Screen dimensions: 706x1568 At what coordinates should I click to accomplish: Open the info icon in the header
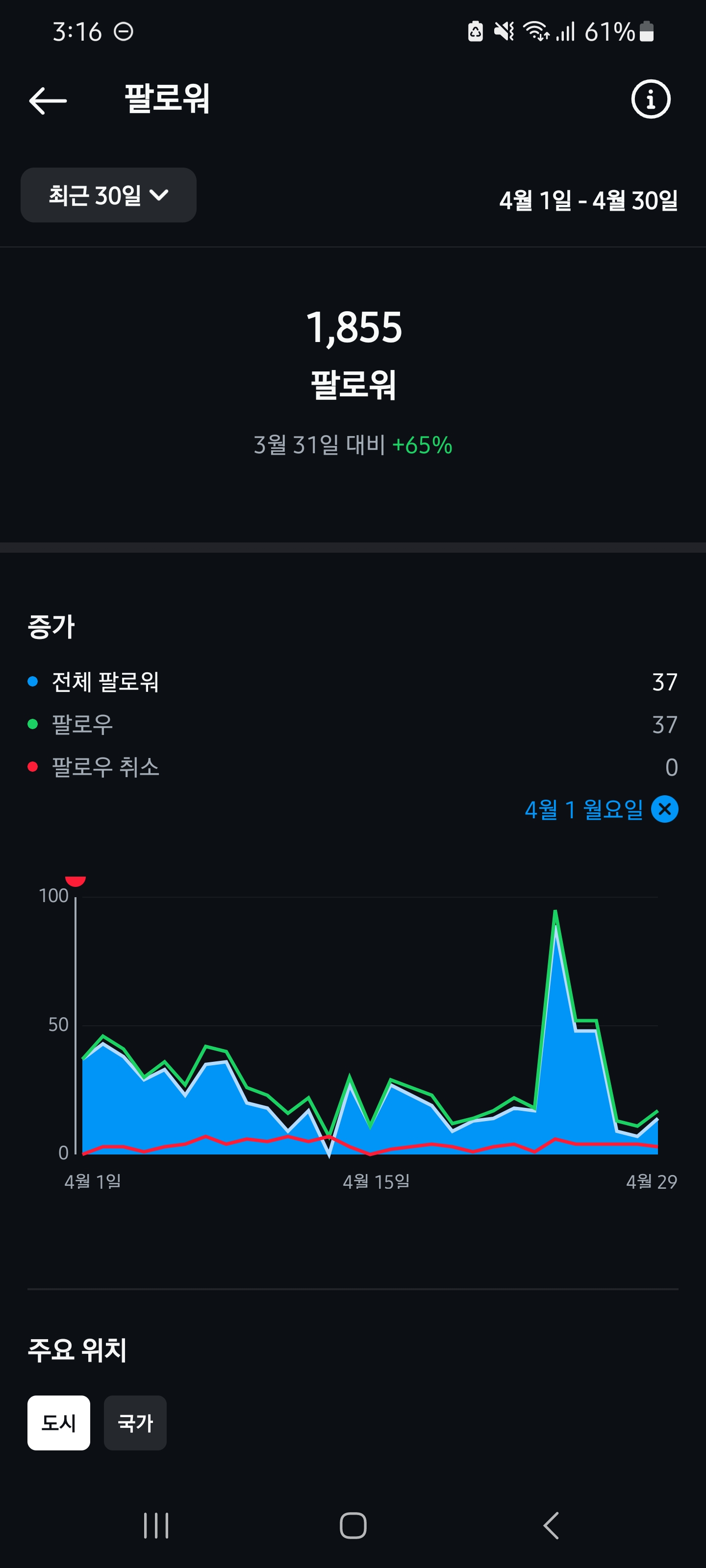[651, 99]
